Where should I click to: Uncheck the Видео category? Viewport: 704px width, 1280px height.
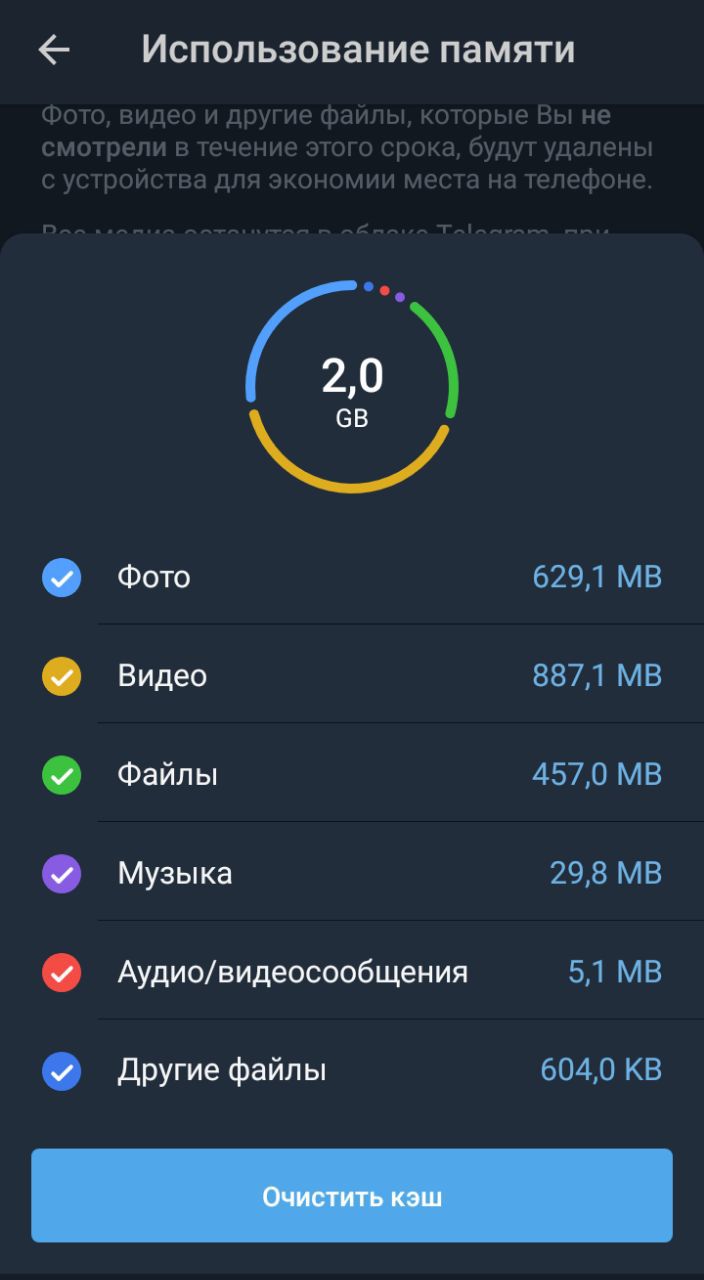[61, 676]
